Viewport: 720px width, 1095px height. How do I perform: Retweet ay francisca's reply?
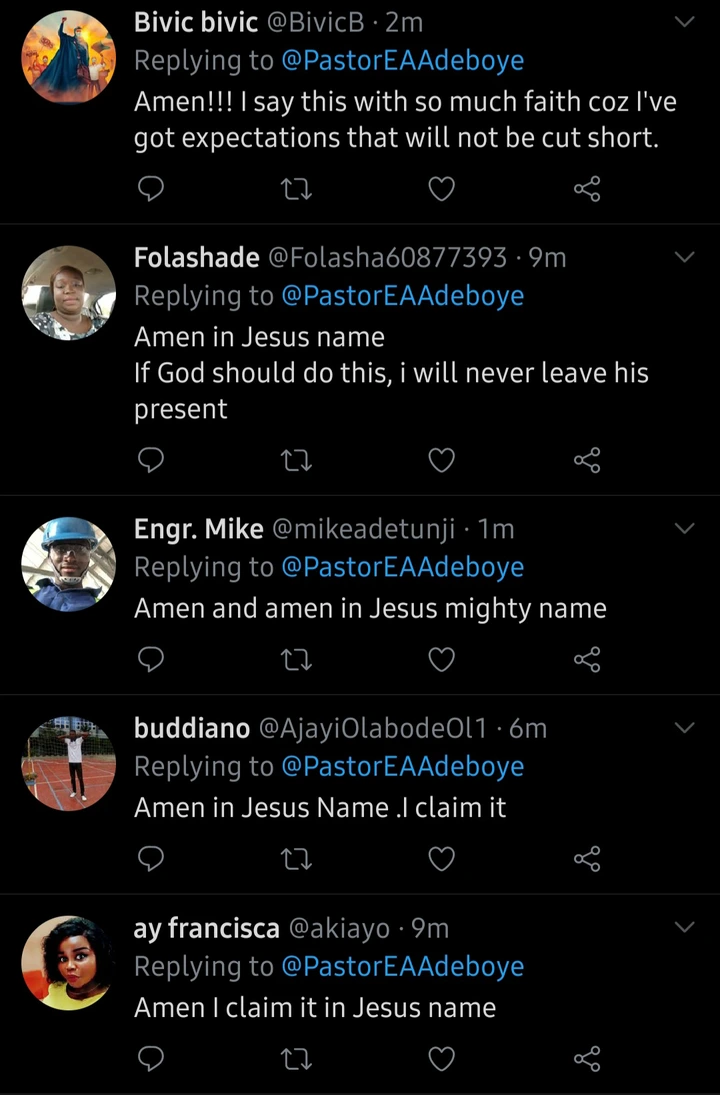(x=296, y=1058)
